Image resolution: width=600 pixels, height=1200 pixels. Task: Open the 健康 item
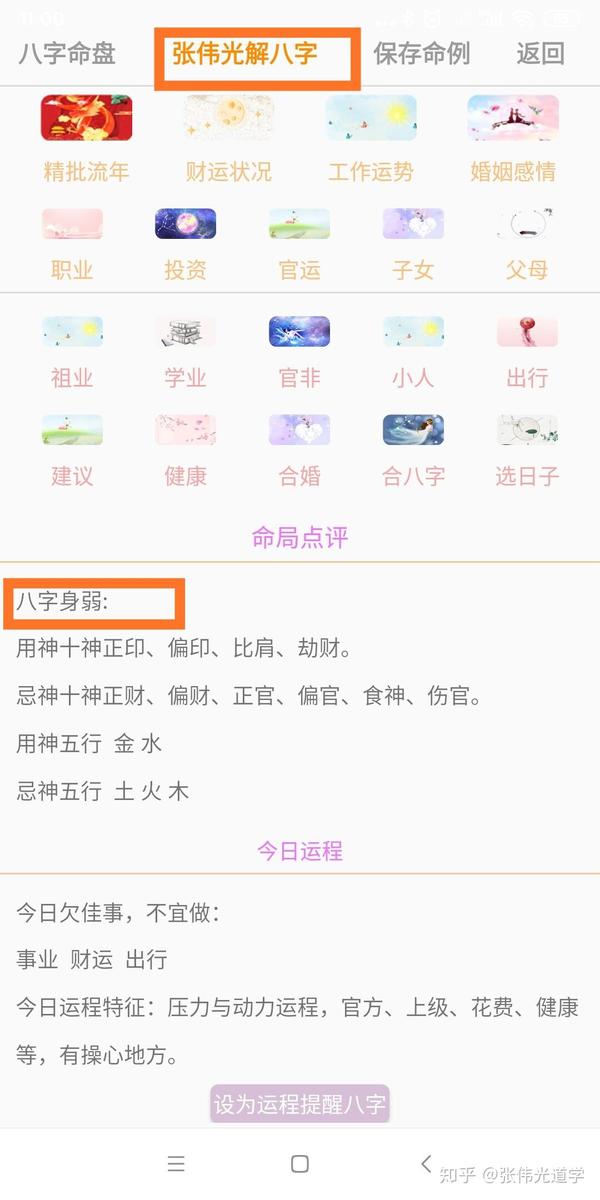pos(185,448)
